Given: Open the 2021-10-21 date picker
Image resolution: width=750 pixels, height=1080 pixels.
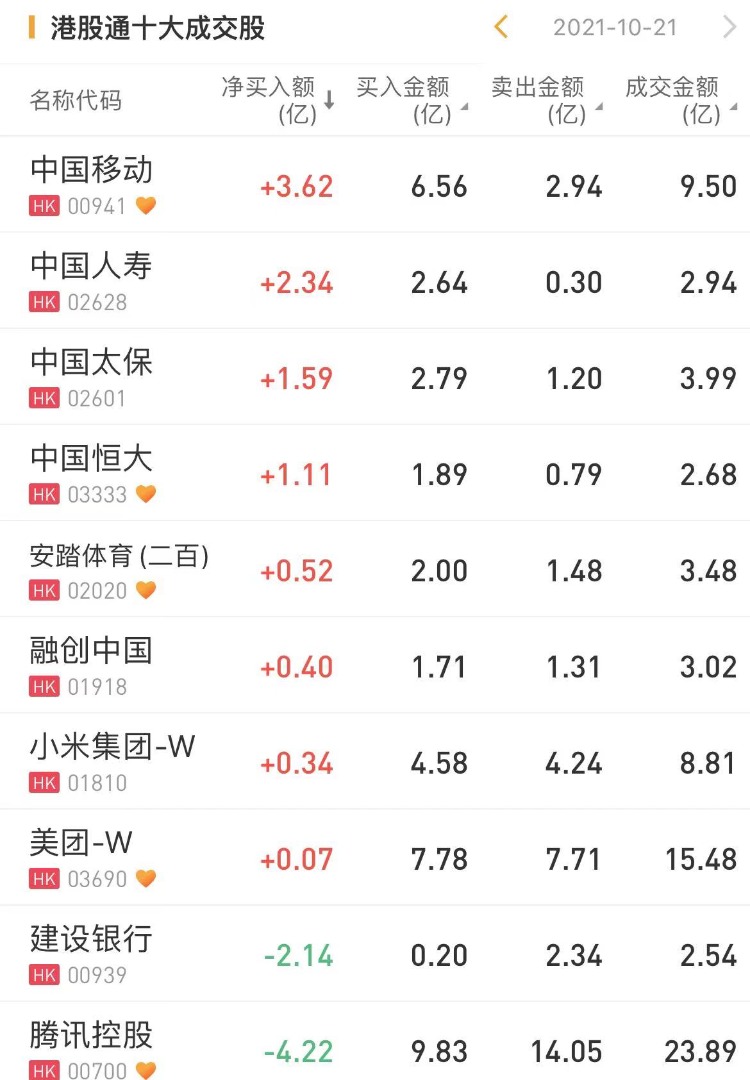Looking at the screenshot, I should coord(615,27).
